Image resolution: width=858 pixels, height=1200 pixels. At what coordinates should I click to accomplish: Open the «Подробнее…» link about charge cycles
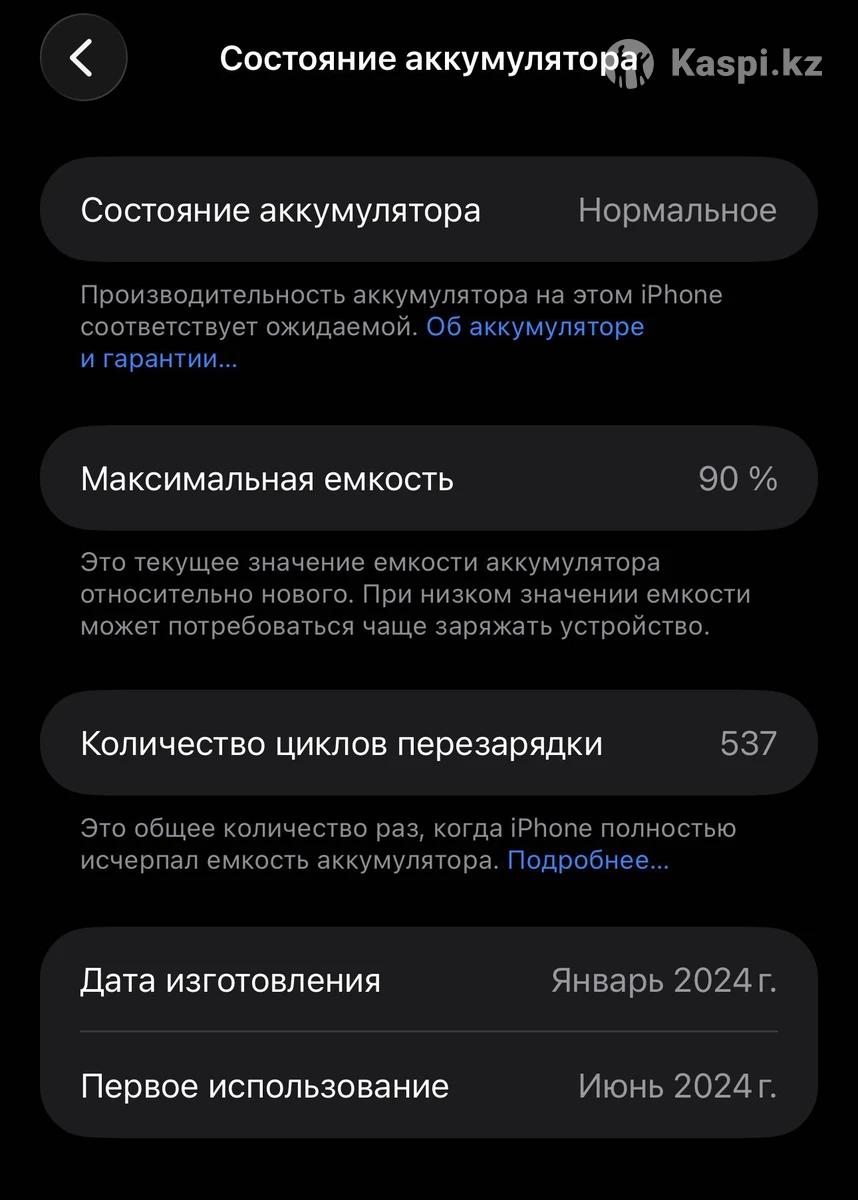coord(588,860)
